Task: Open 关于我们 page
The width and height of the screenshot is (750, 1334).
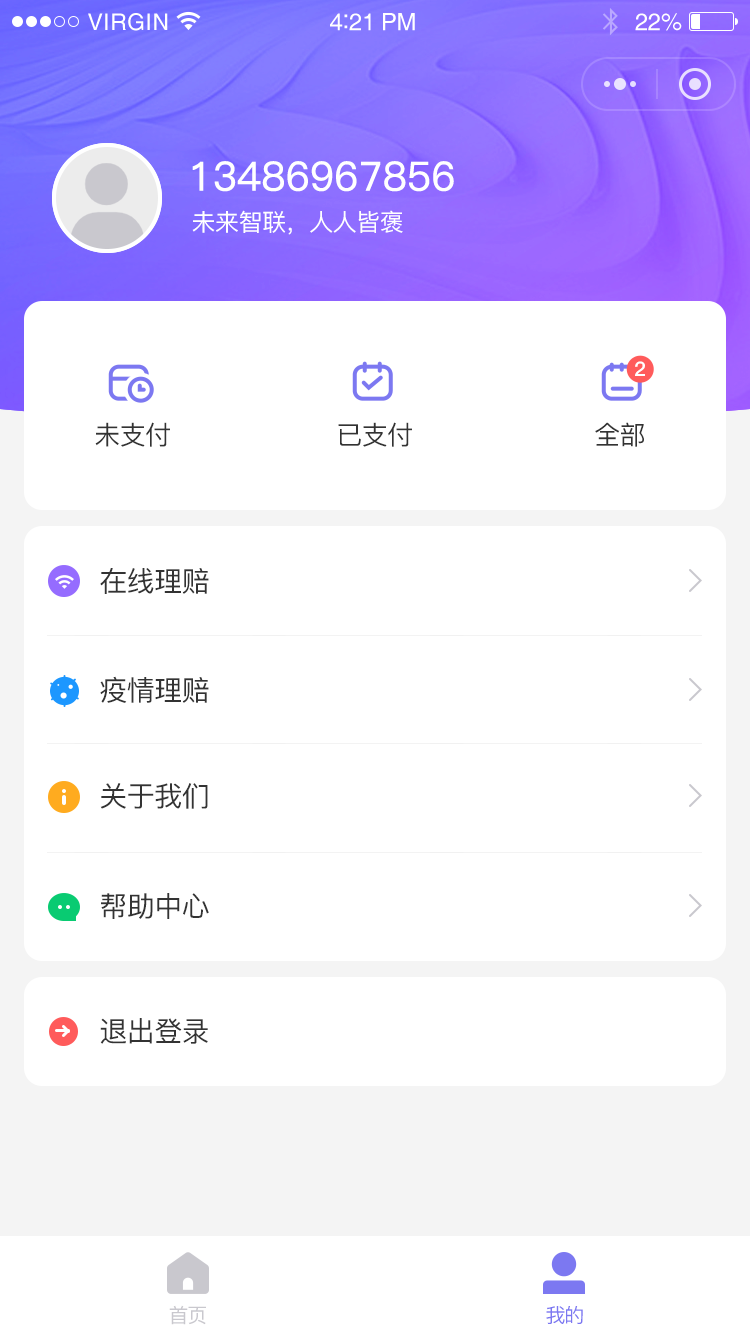Action: pyautogui.click(x=155, y=797)
